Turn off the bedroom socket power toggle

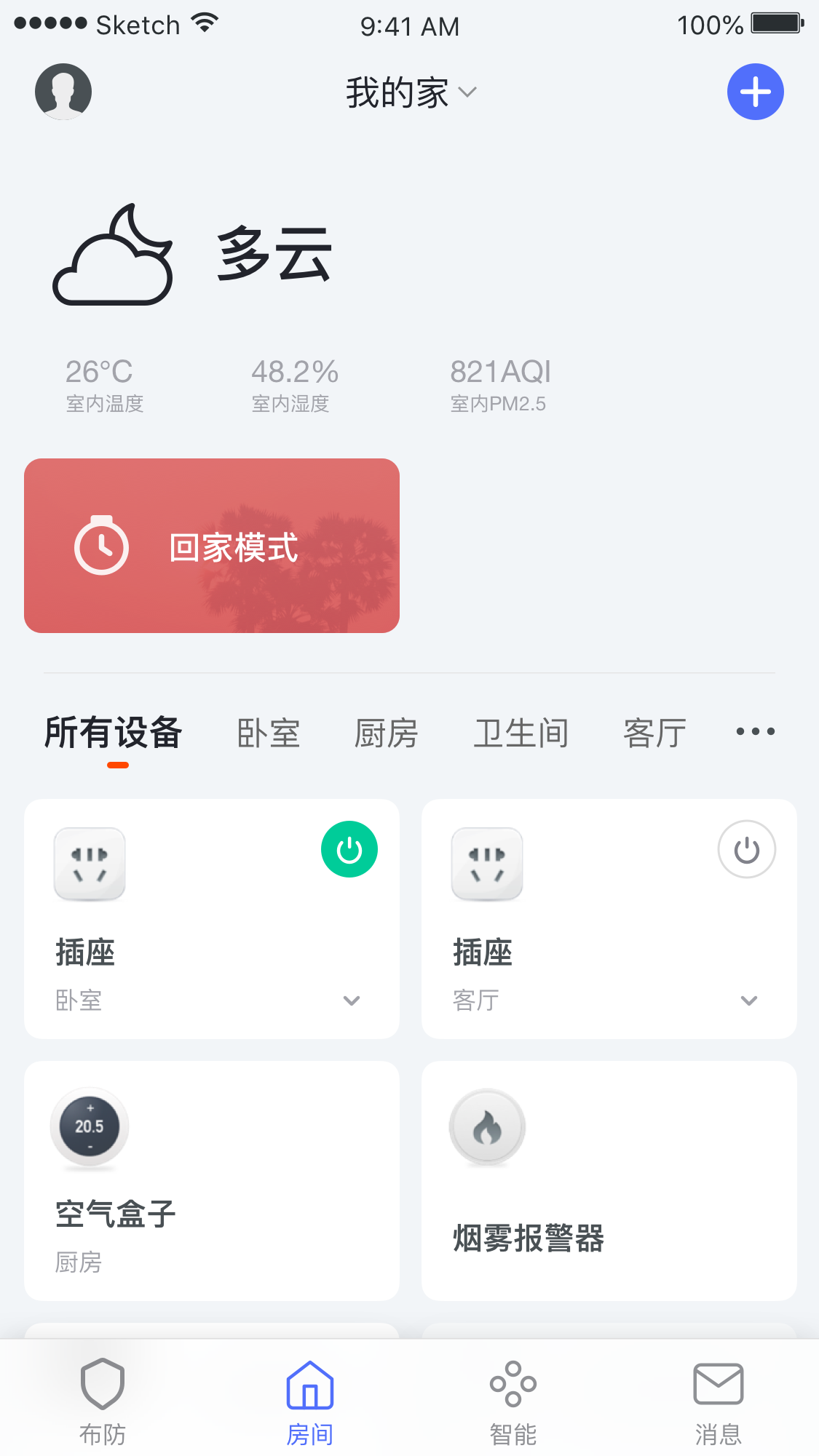coord(349,848)
